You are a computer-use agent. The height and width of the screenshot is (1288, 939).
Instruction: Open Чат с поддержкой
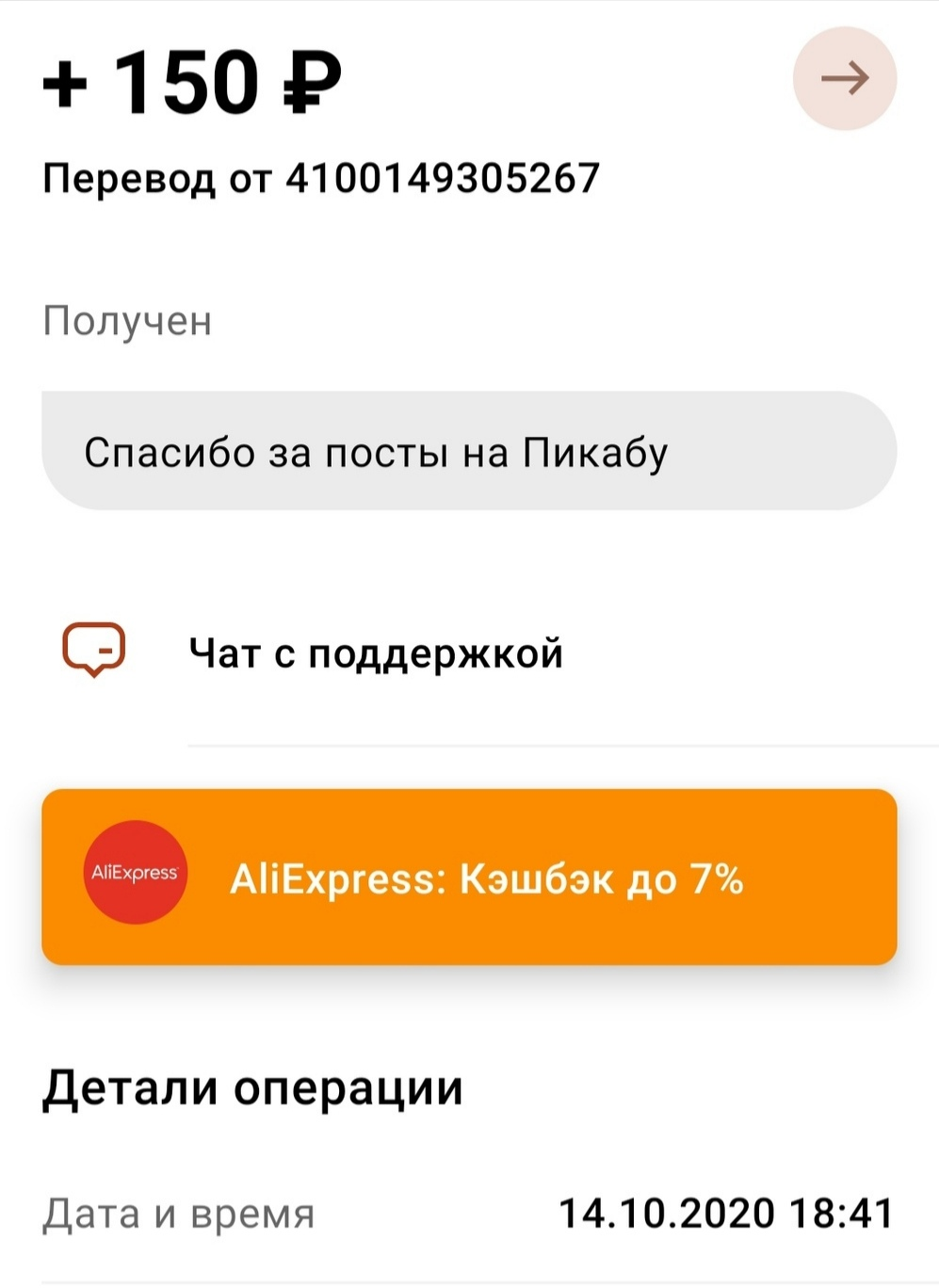[x=375, y=652]
